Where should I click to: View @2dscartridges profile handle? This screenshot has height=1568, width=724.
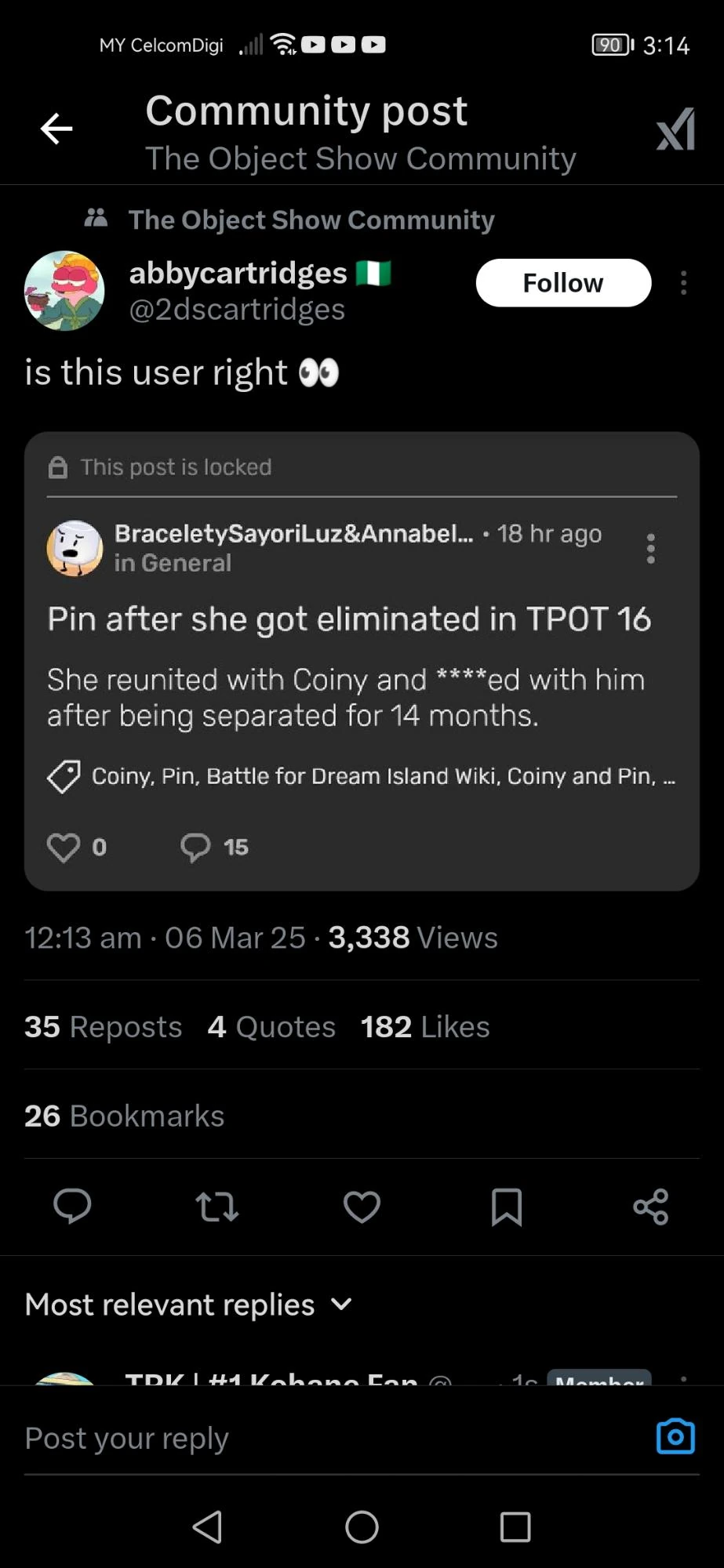coord(237,309)
